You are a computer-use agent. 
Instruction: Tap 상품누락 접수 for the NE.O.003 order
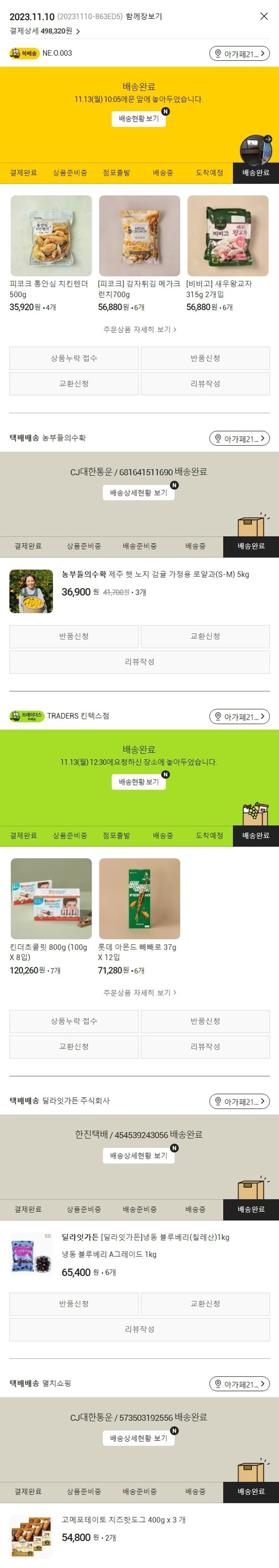(74, 359)
